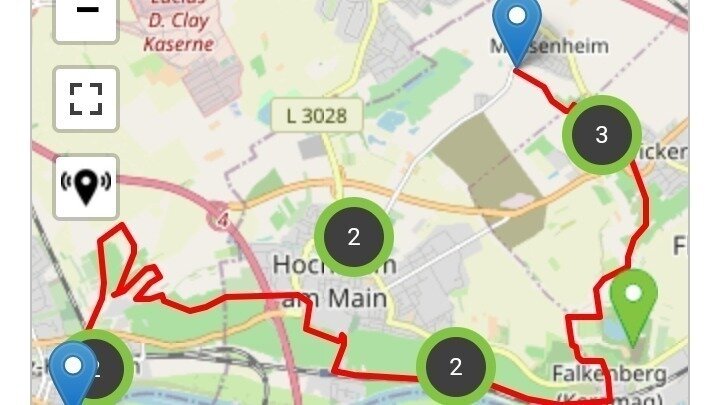
Task: Locate my current position on map
Action: point(86,186)
